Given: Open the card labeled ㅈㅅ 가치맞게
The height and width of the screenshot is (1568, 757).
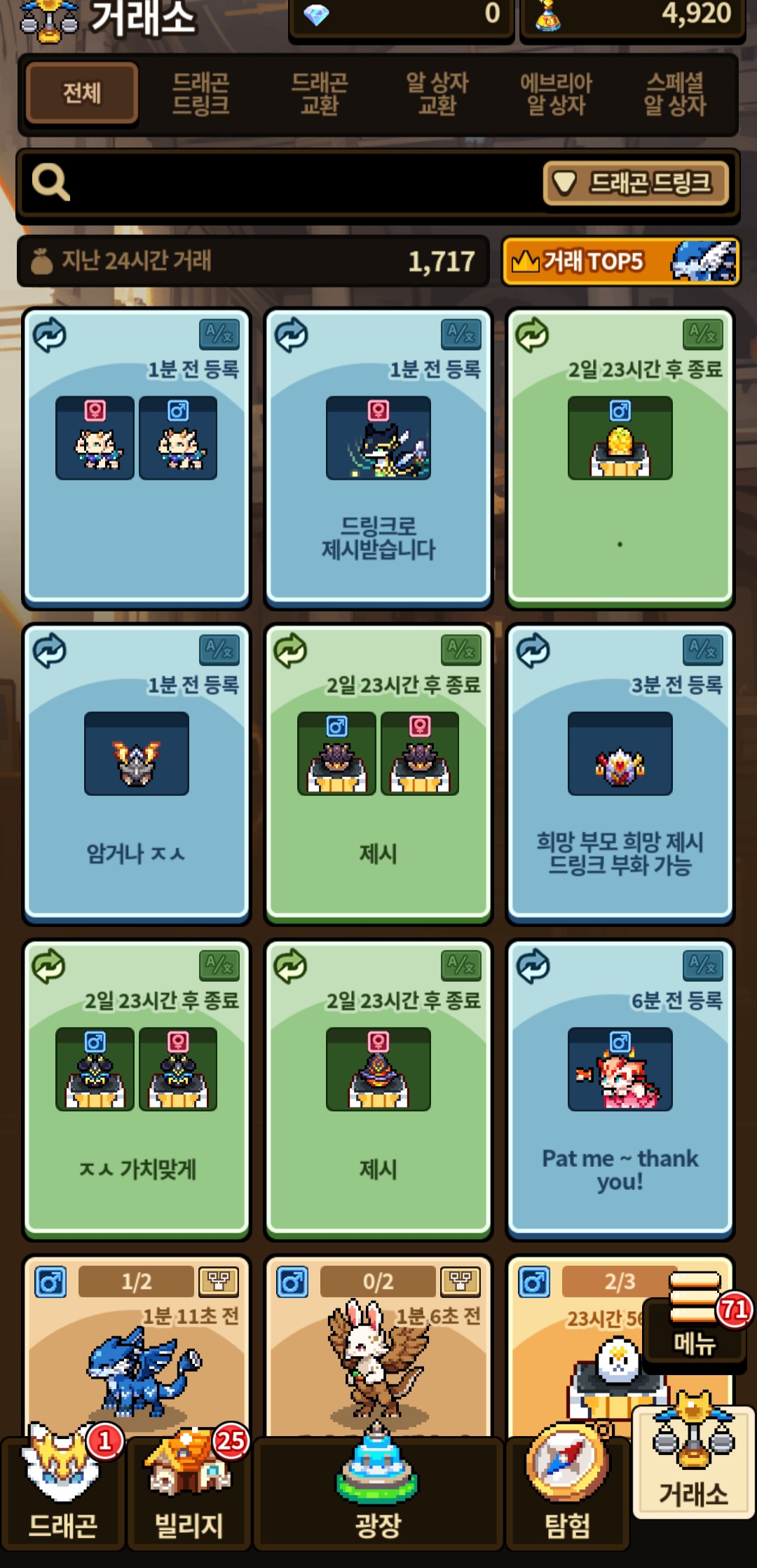Looking at the screenshot, I should click(137, 1122).
